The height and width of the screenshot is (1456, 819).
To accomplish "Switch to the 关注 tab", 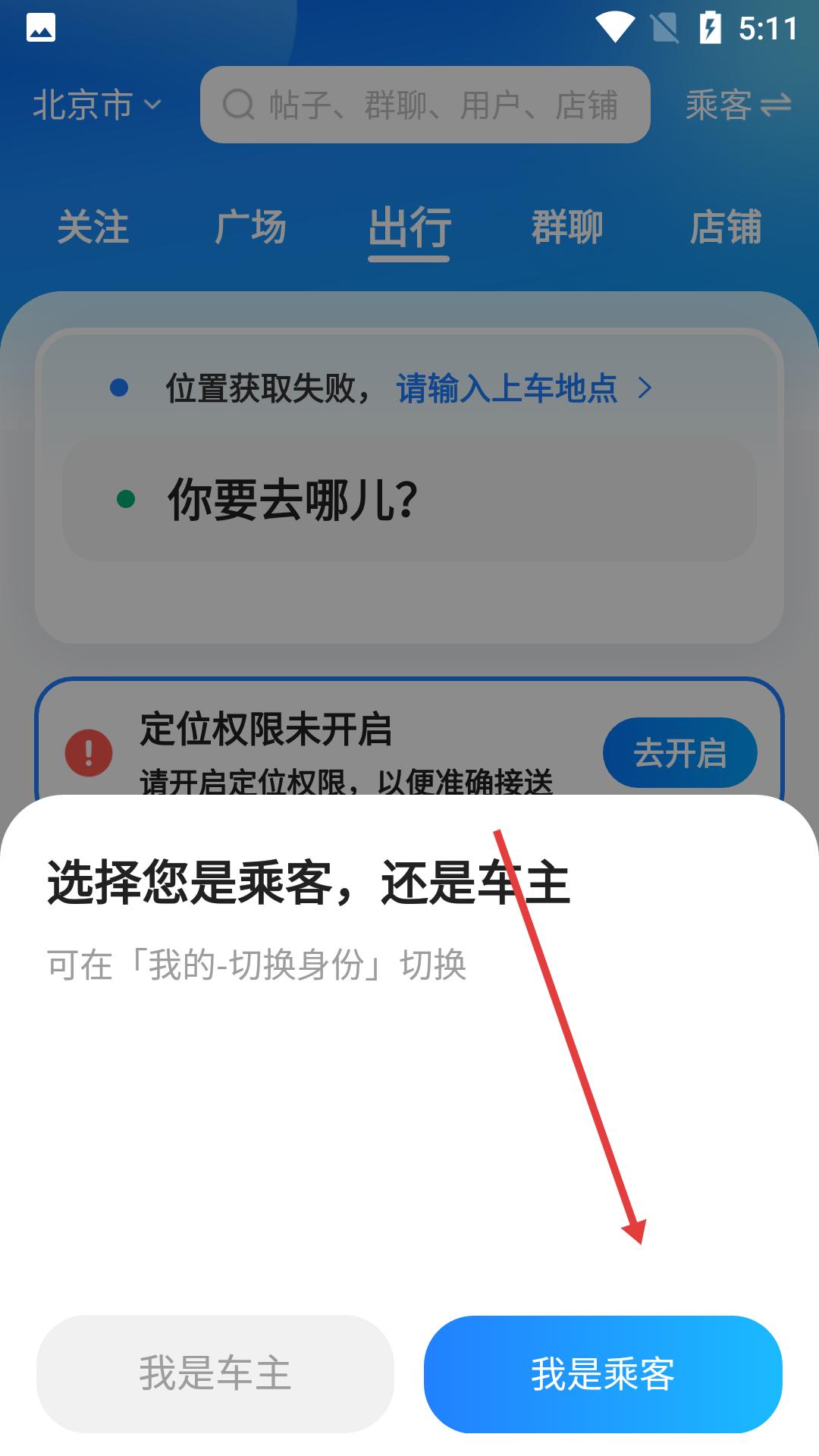I will tap(93, 227).
